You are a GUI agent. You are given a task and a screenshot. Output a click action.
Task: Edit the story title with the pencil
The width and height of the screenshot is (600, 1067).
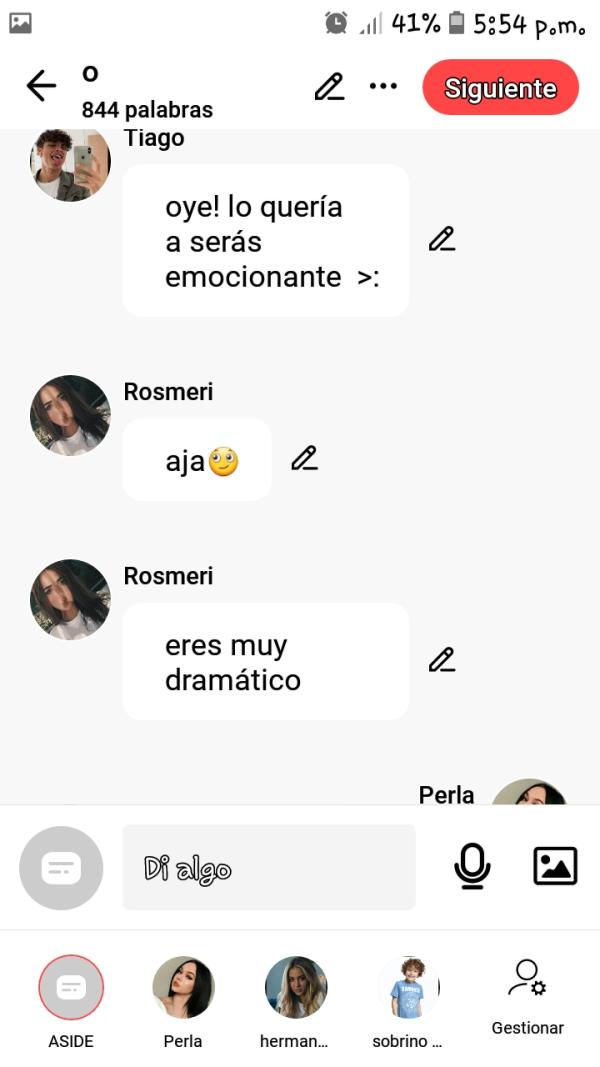pos(329,87)
